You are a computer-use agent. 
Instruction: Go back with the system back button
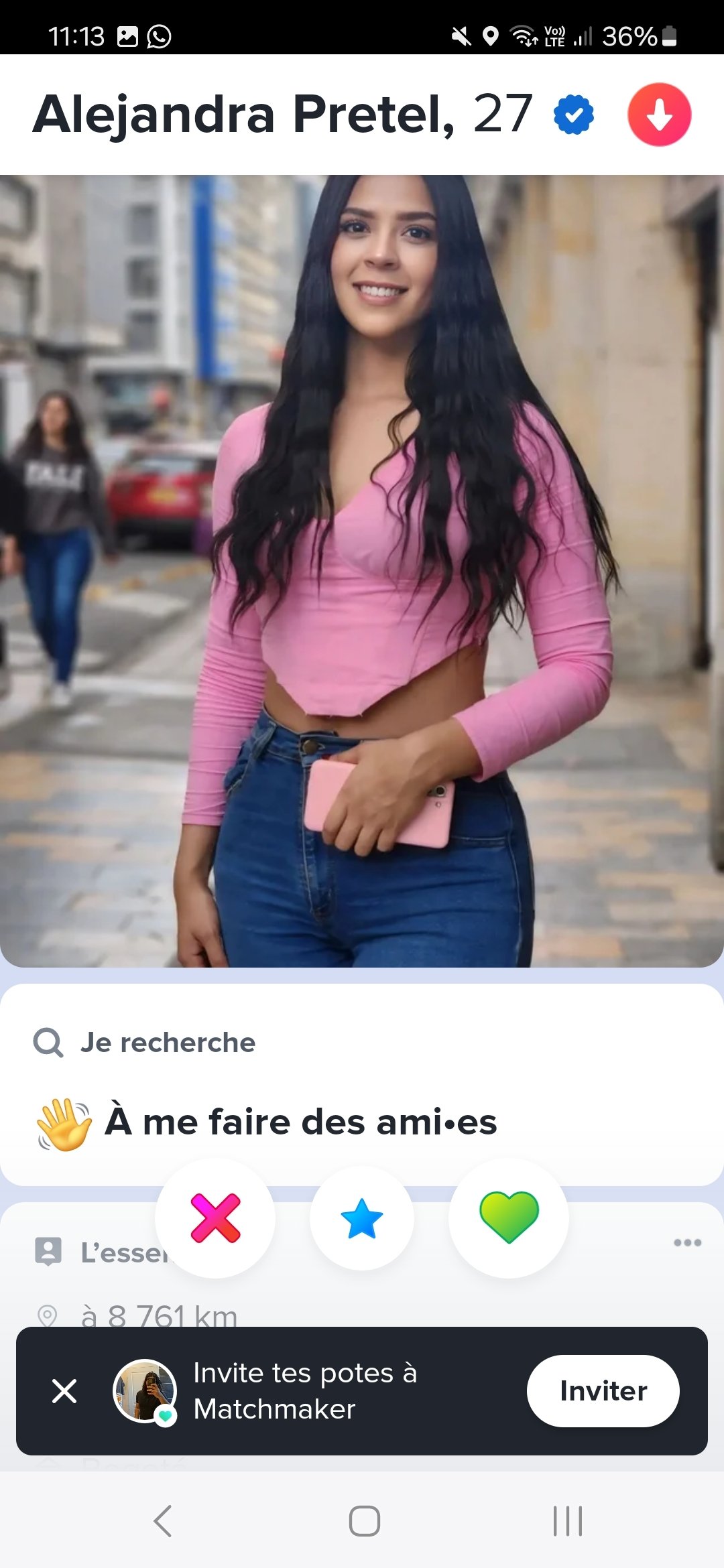coord(163,1520)
